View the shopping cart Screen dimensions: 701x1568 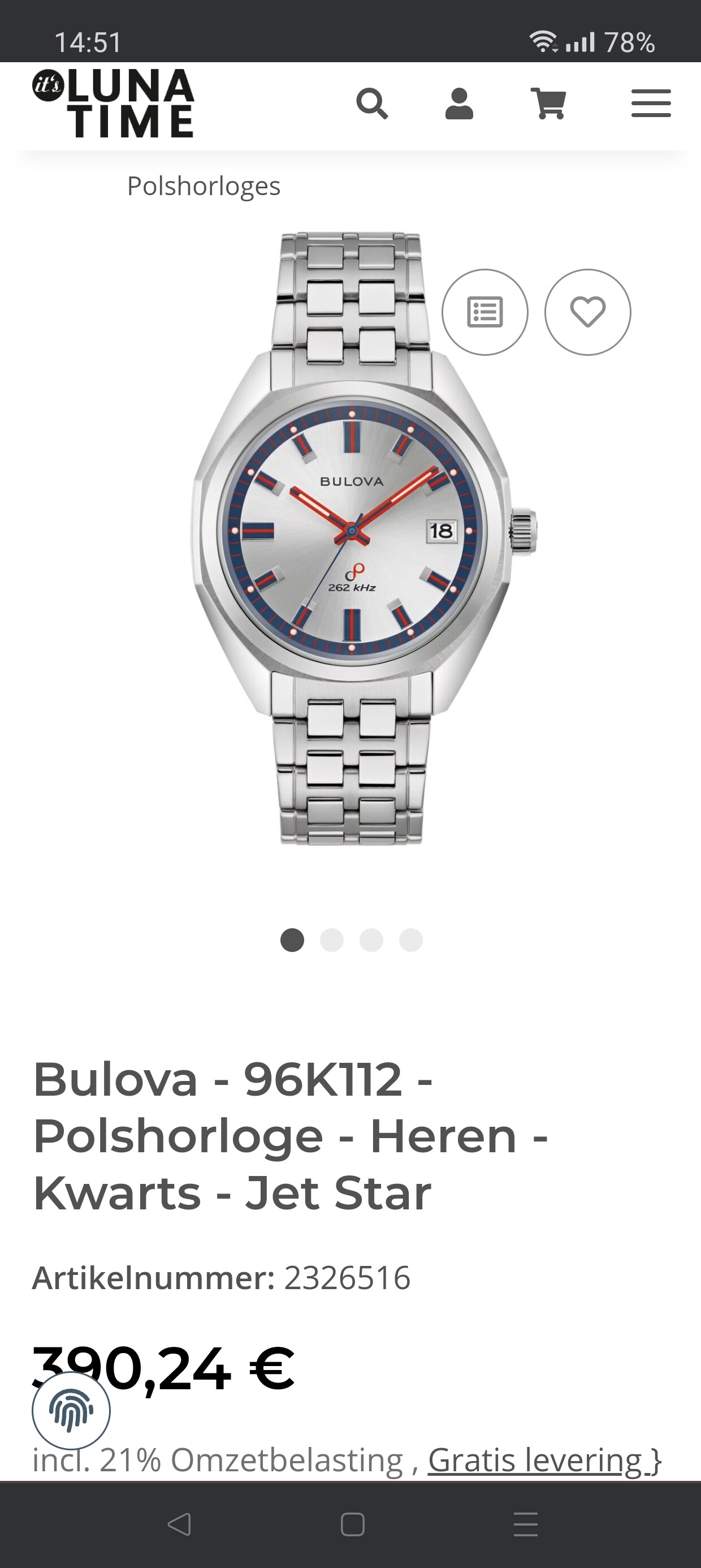(x=549, y=104)
